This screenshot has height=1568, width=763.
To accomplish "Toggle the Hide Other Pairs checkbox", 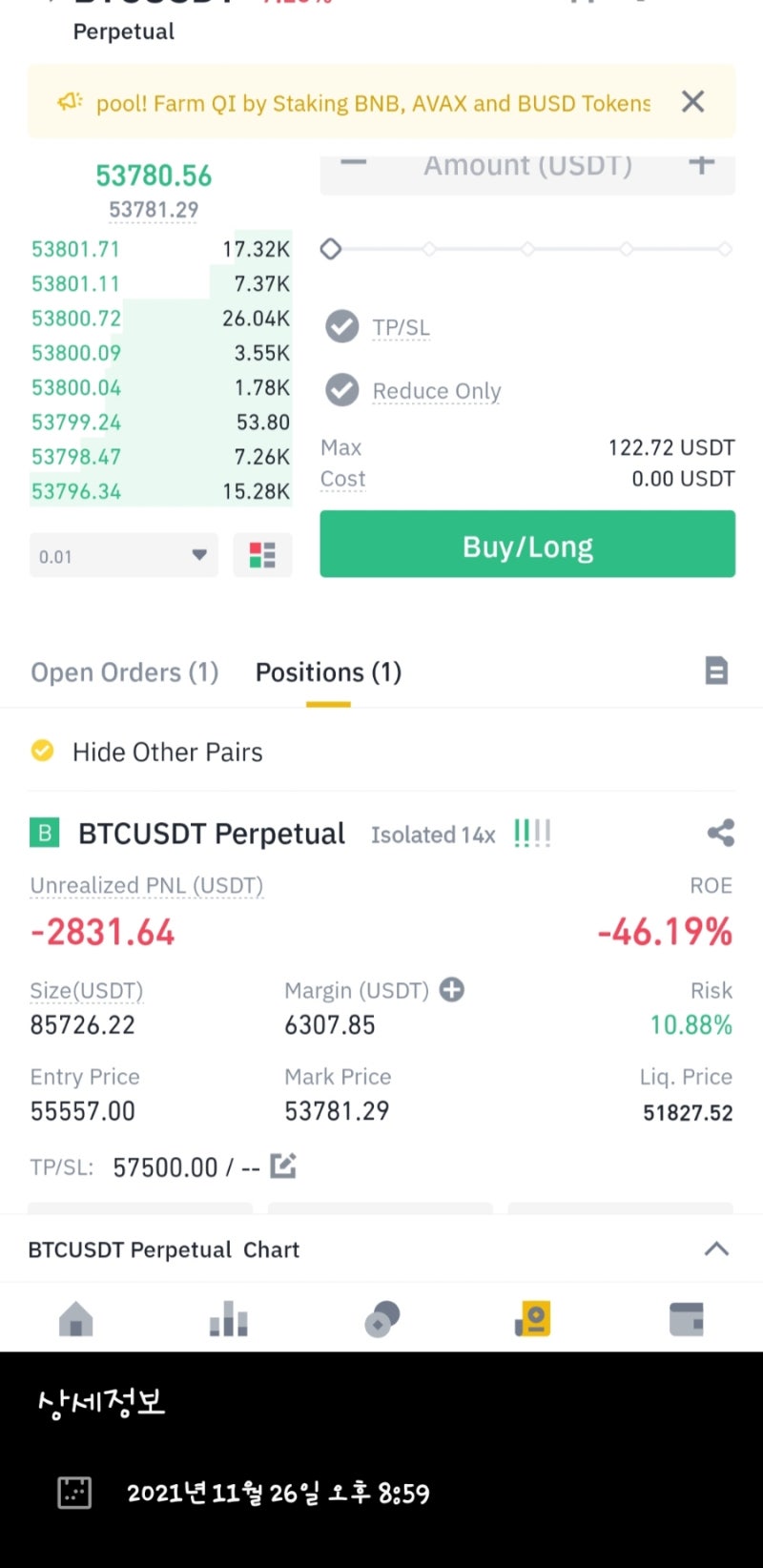I will (x=43, y=752).
